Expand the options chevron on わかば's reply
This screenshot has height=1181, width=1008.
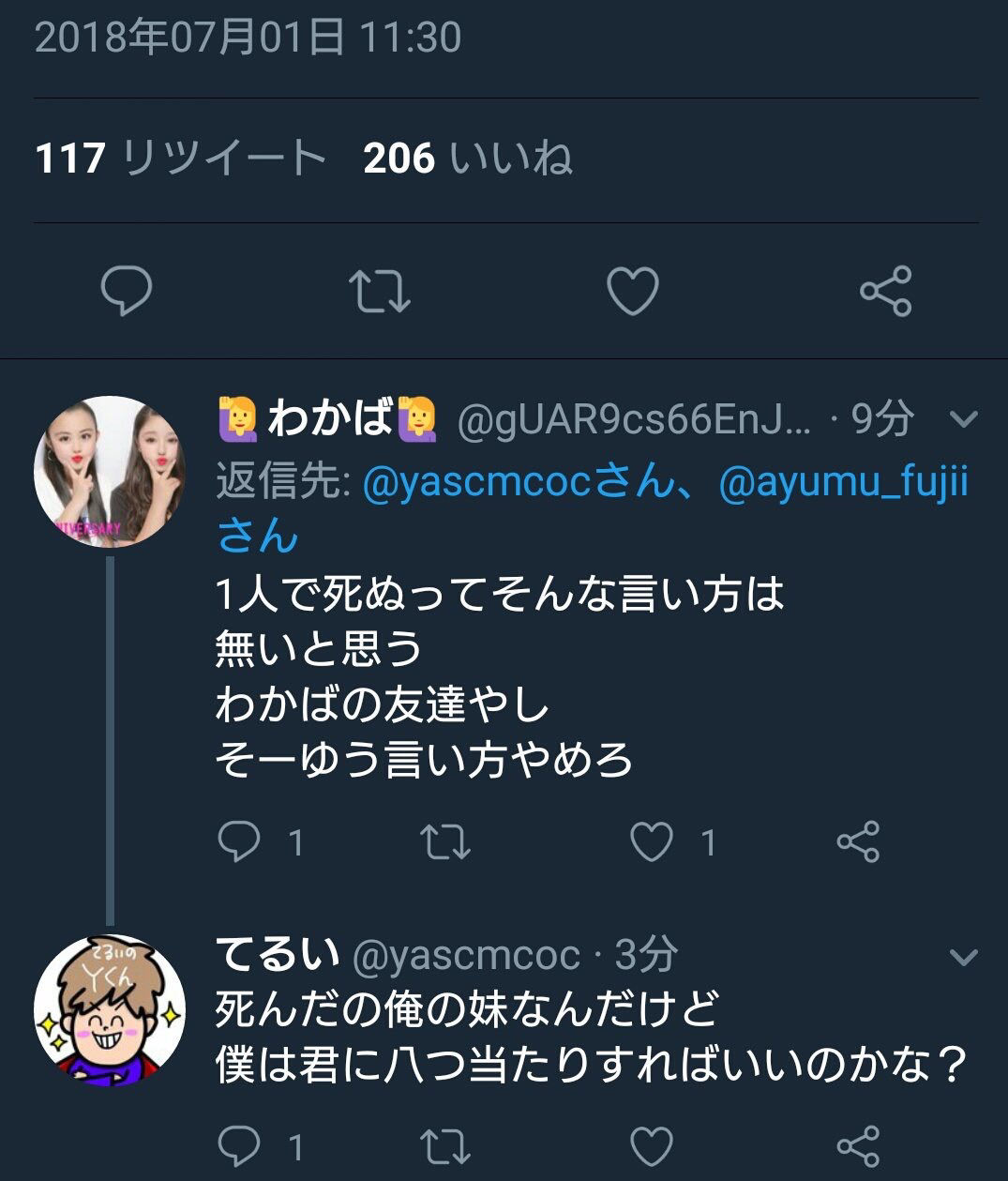tap(964, 418)
